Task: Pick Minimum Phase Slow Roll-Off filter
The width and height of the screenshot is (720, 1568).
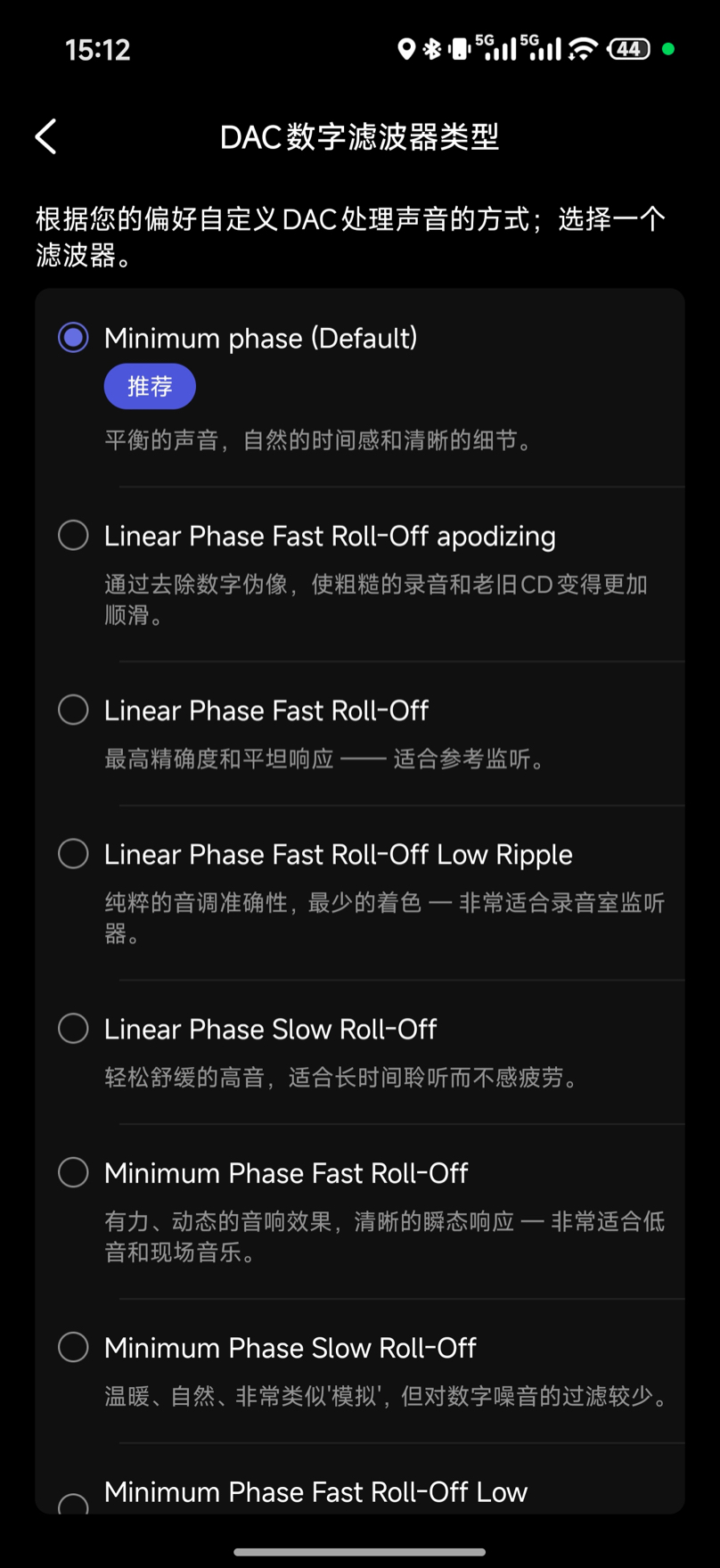Action: click(73, 1347)
